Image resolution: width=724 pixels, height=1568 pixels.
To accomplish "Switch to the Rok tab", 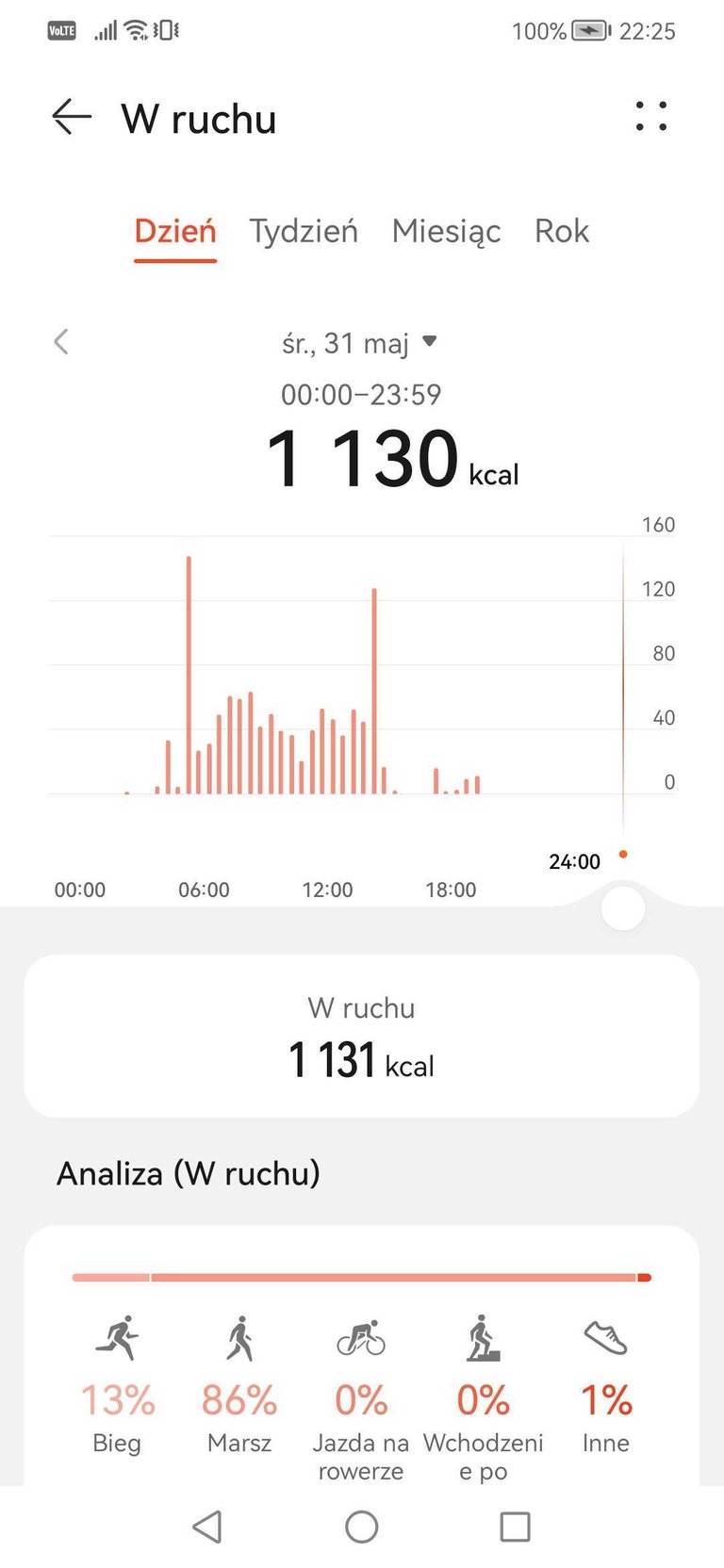I will pos(562,231).
